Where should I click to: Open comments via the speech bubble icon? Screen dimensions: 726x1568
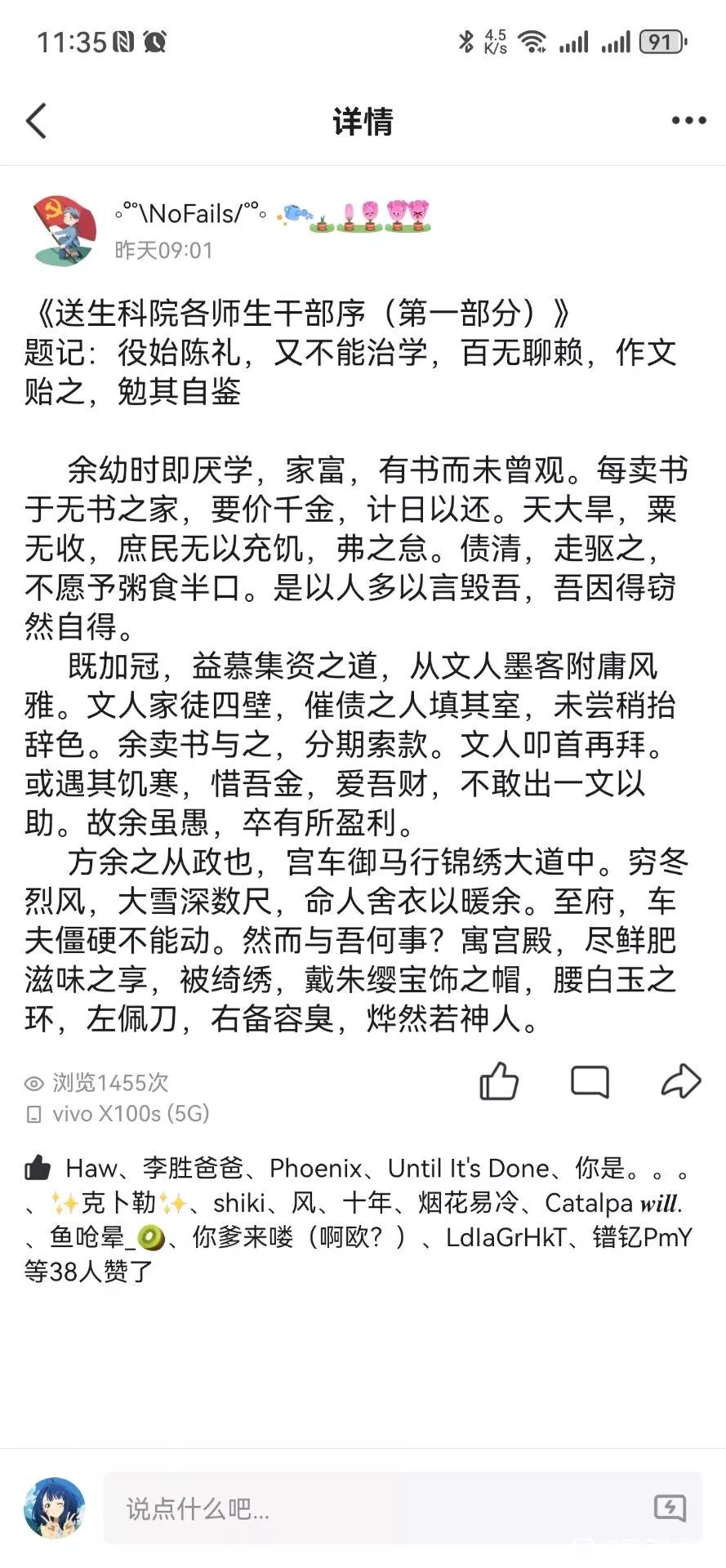tap(589, 1081)
